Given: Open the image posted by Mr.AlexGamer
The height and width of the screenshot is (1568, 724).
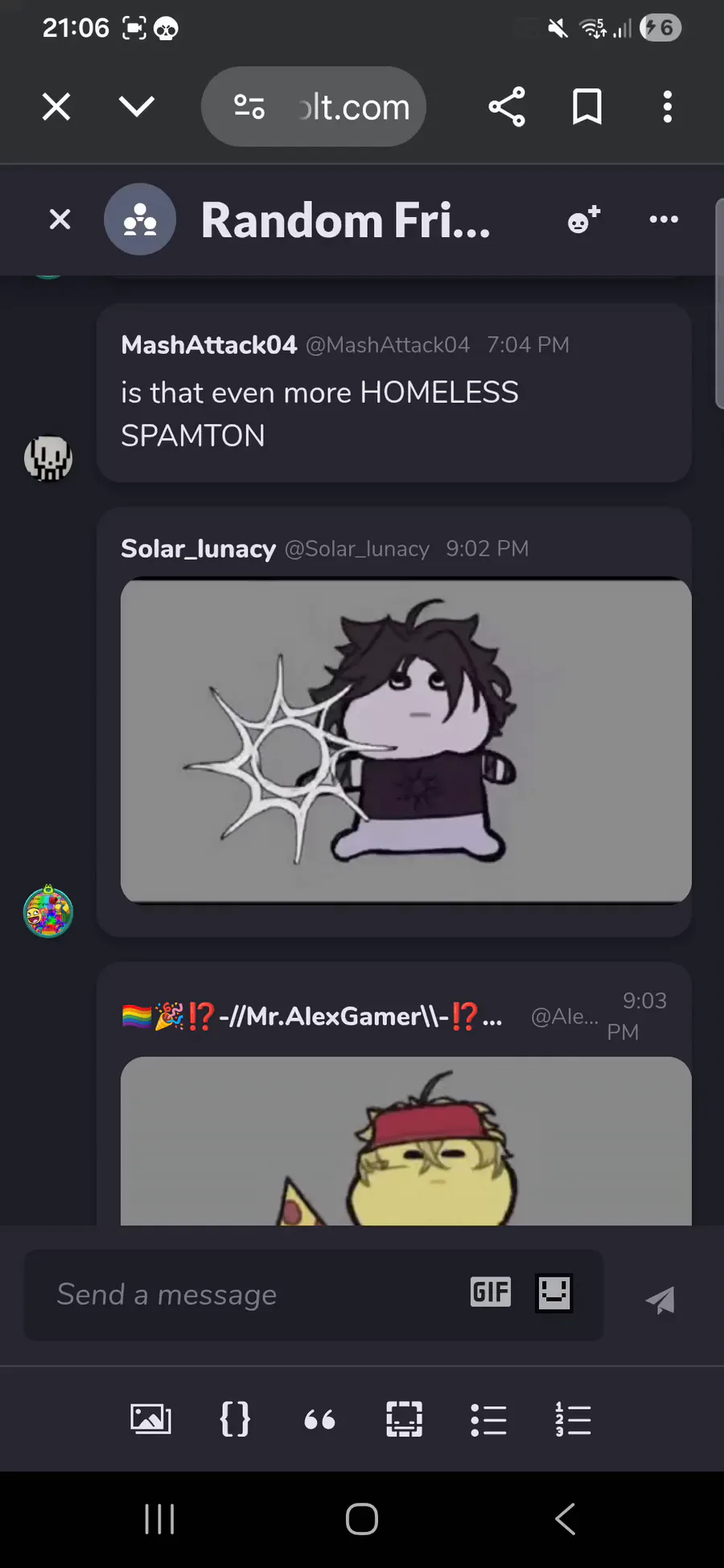Looking at the screenshot, I should tap(406, 1141).
